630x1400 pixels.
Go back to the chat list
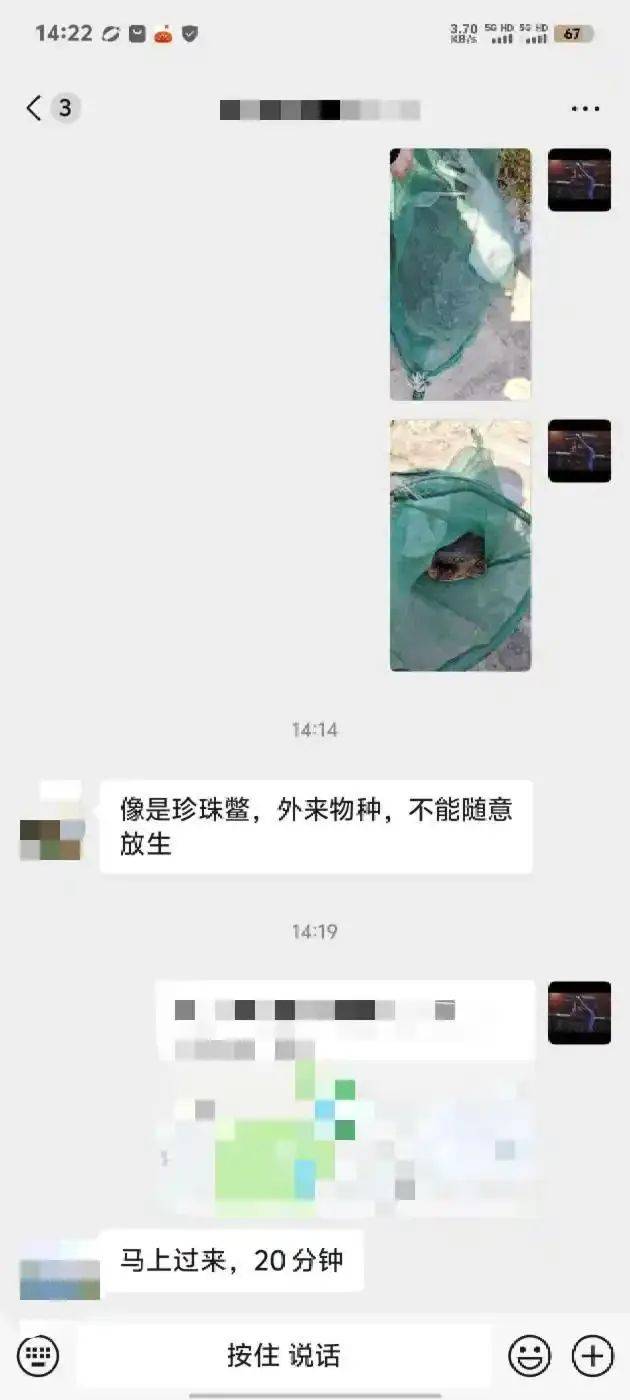point(36,108)
